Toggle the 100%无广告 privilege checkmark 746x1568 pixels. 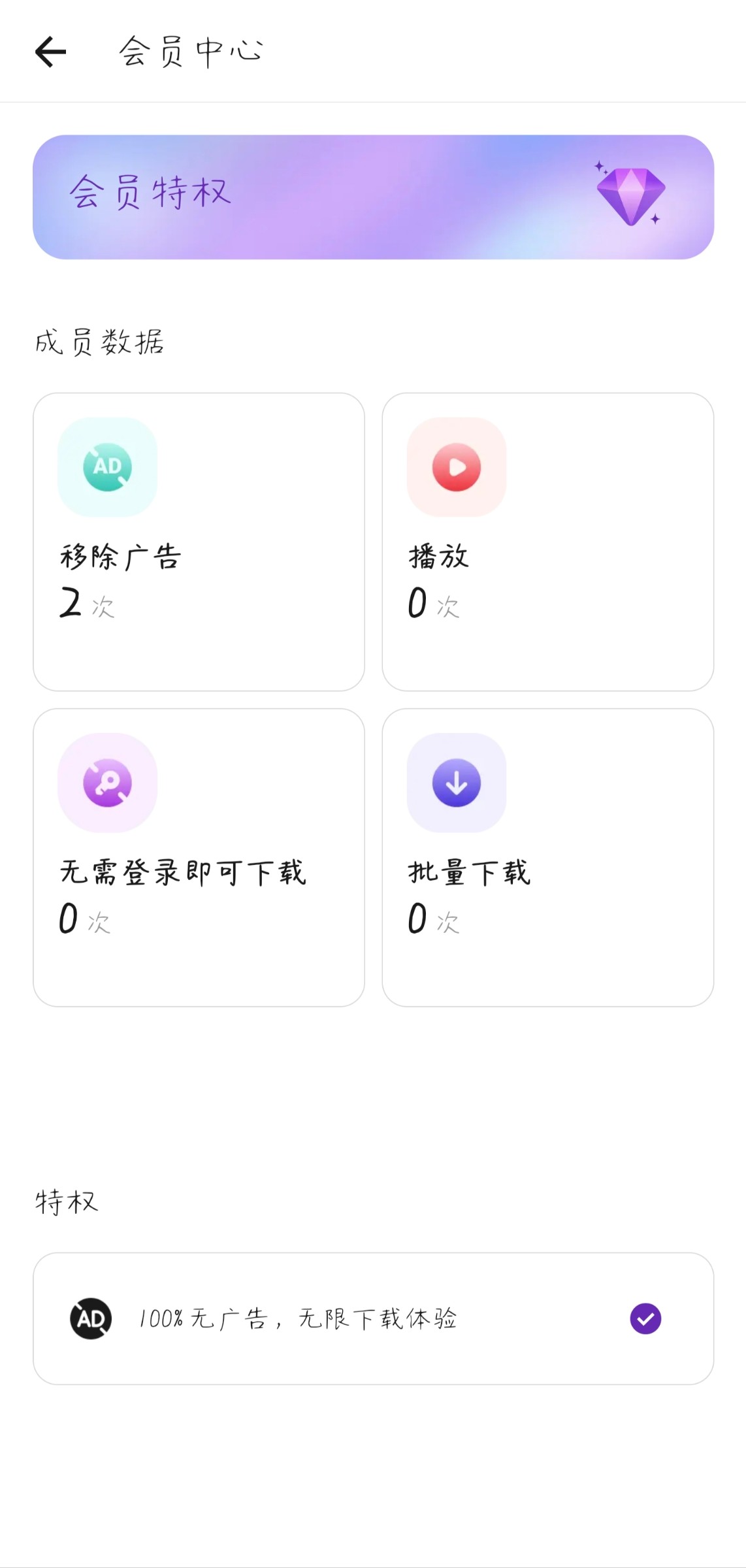pos(645,1318)
